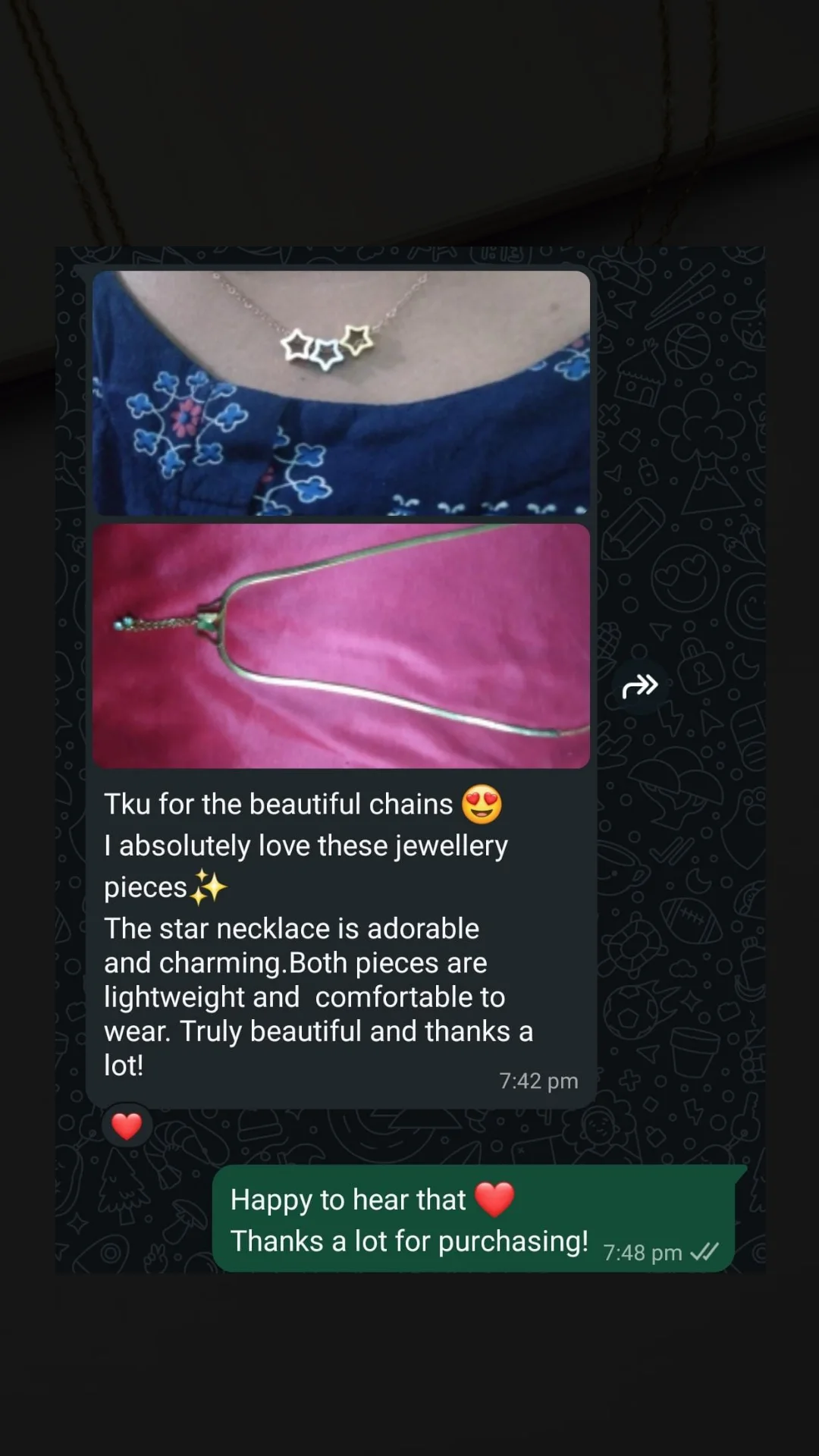The image size is (819, 1456).
Task: Select the 7:42 pm timestamp
Action: [538, 1081]
